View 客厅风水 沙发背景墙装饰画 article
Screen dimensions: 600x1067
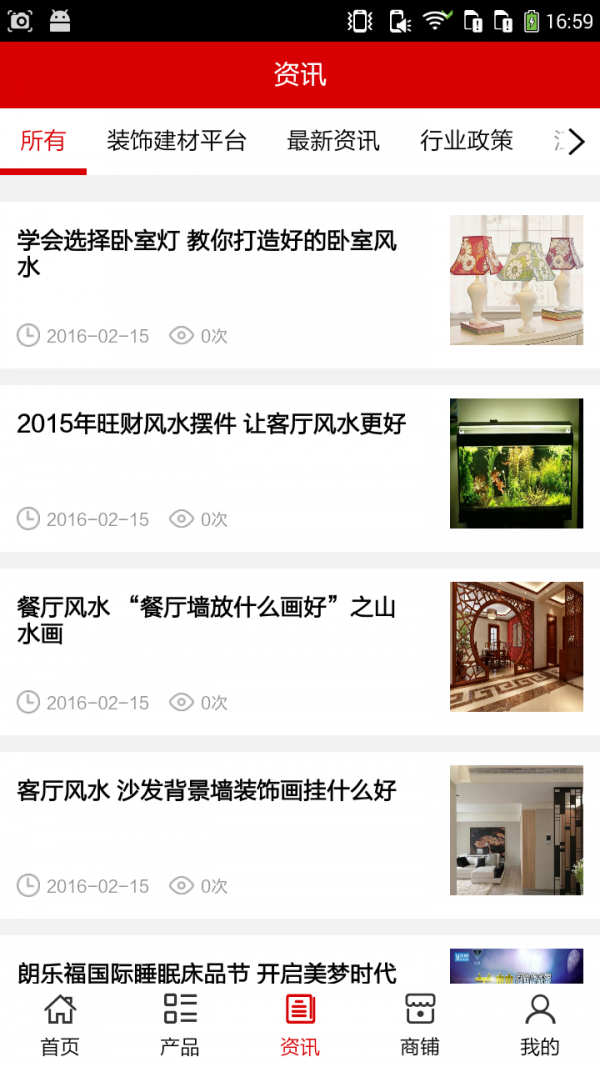click(x=207, y=791)
